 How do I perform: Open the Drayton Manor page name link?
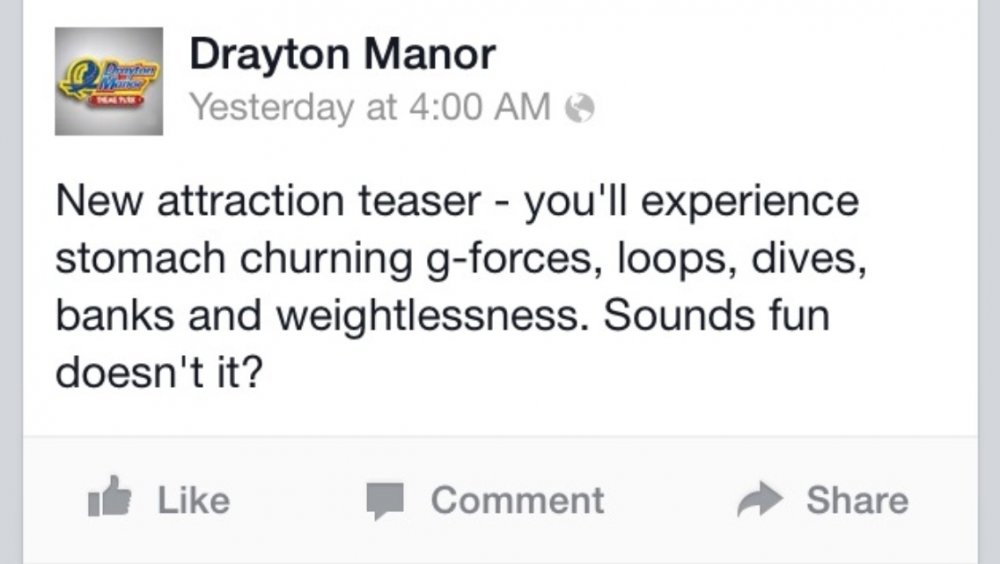tap(342, 55)
